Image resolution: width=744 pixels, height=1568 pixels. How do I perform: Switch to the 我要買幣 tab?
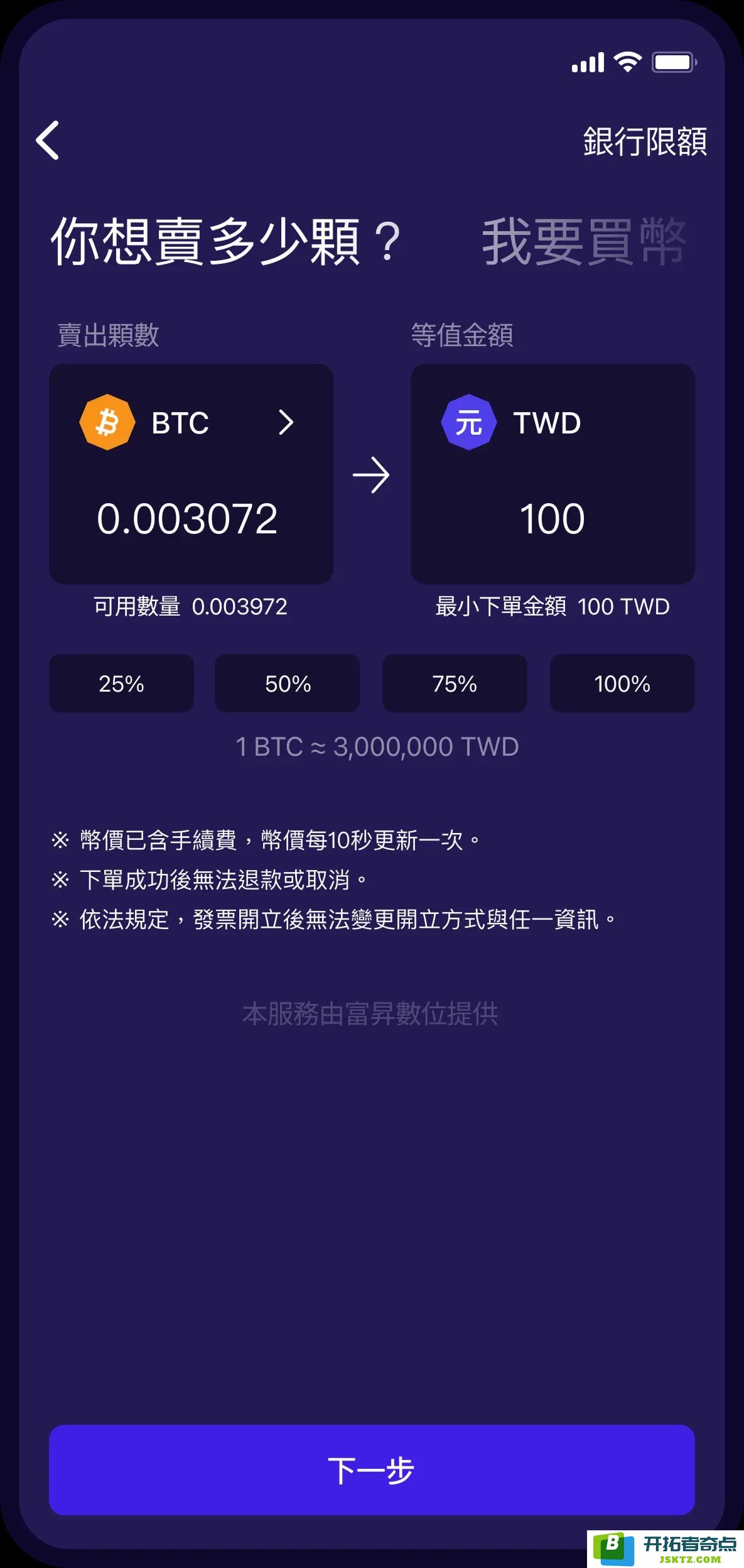tap(583, 242)
